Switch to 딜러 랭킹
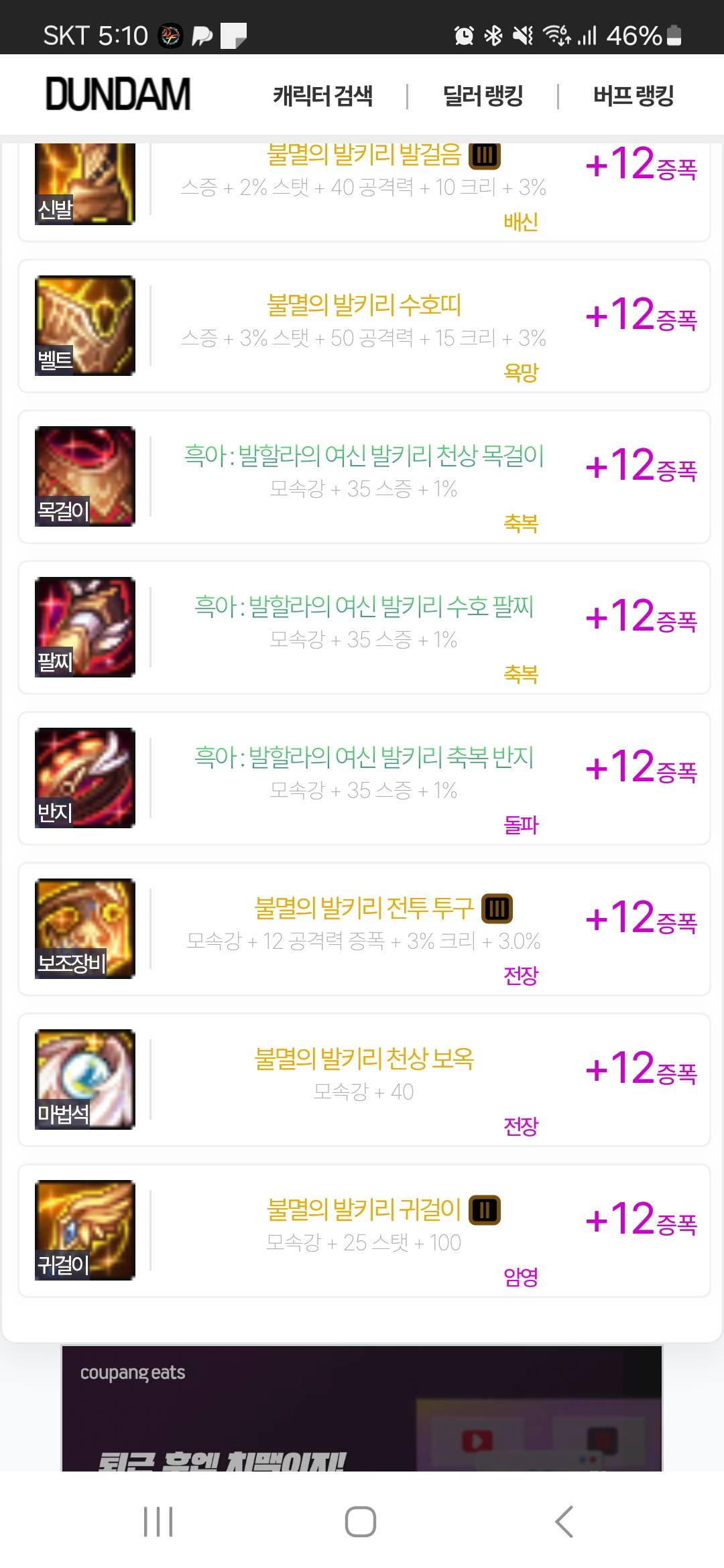This screenshot has height=1568, width=724. click(x=483, y=96)
